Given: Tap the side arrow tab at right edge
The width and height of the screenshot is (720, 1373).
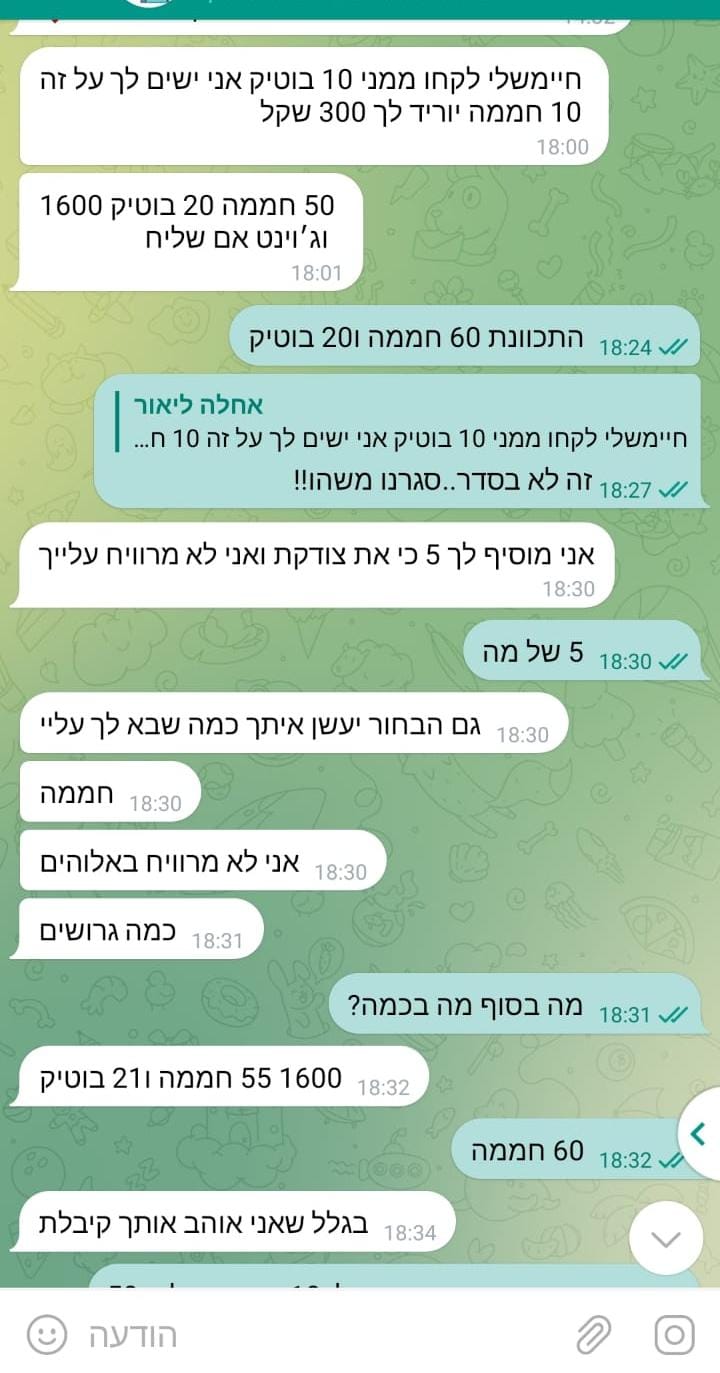Looking at the screenshot, I should pos(700,1133).
